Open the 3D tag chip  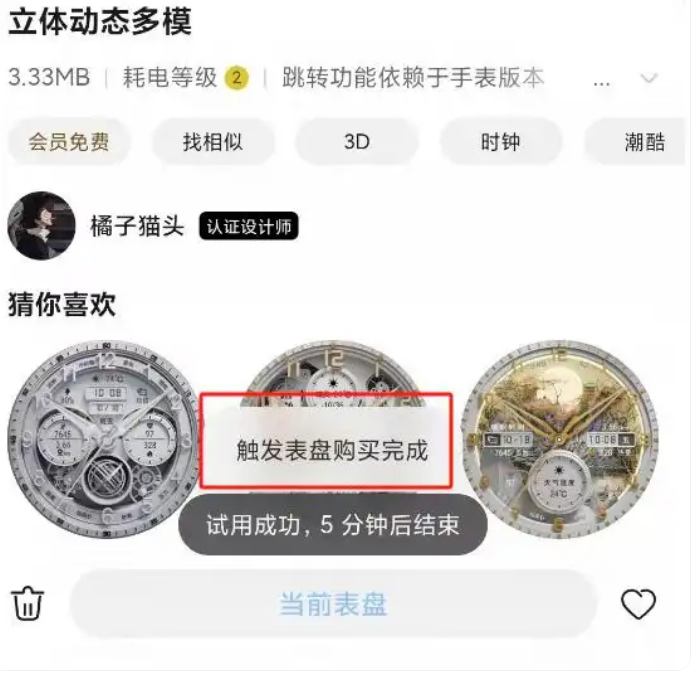(357, 142)
